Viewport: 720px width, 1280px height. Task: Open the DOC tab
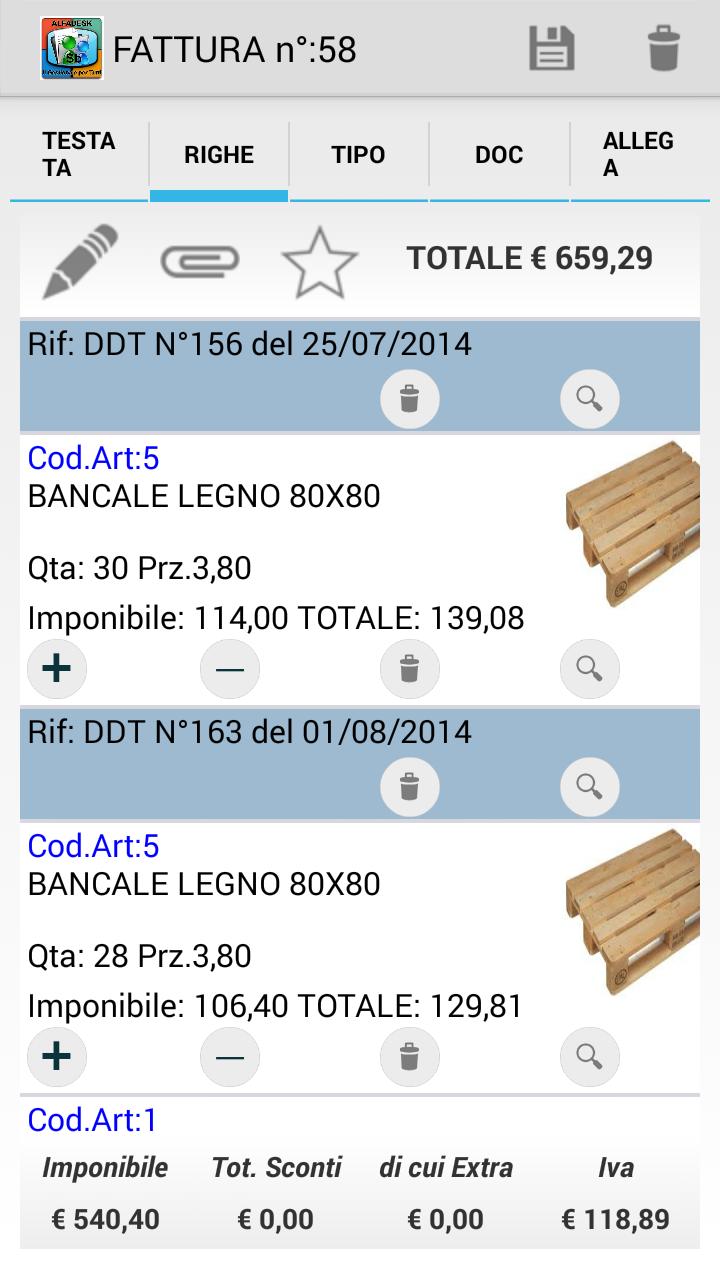(x=499, y=155)
